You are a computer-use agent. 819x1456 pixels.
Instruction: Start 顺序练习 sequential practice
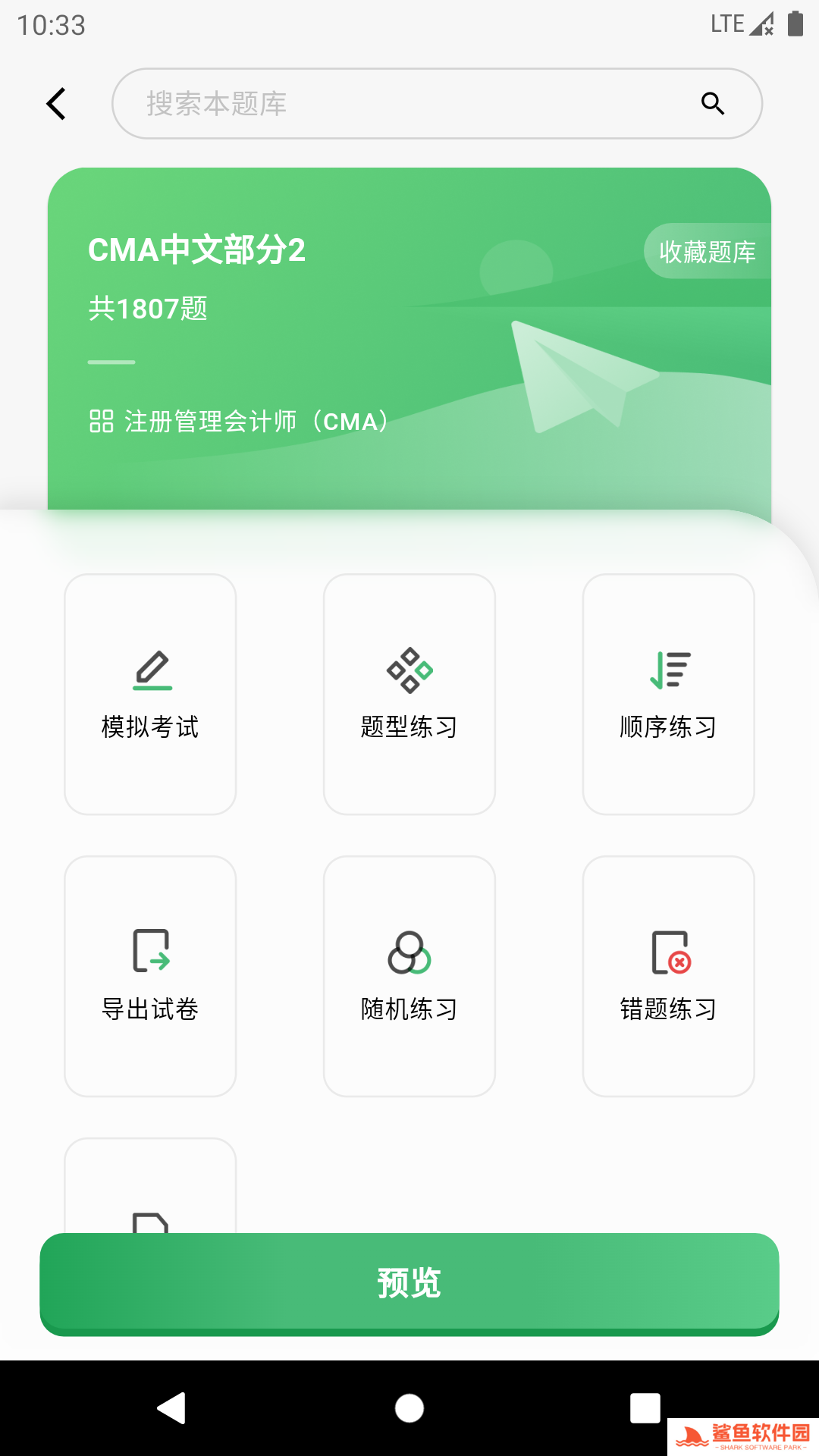(x=668, y=694)
